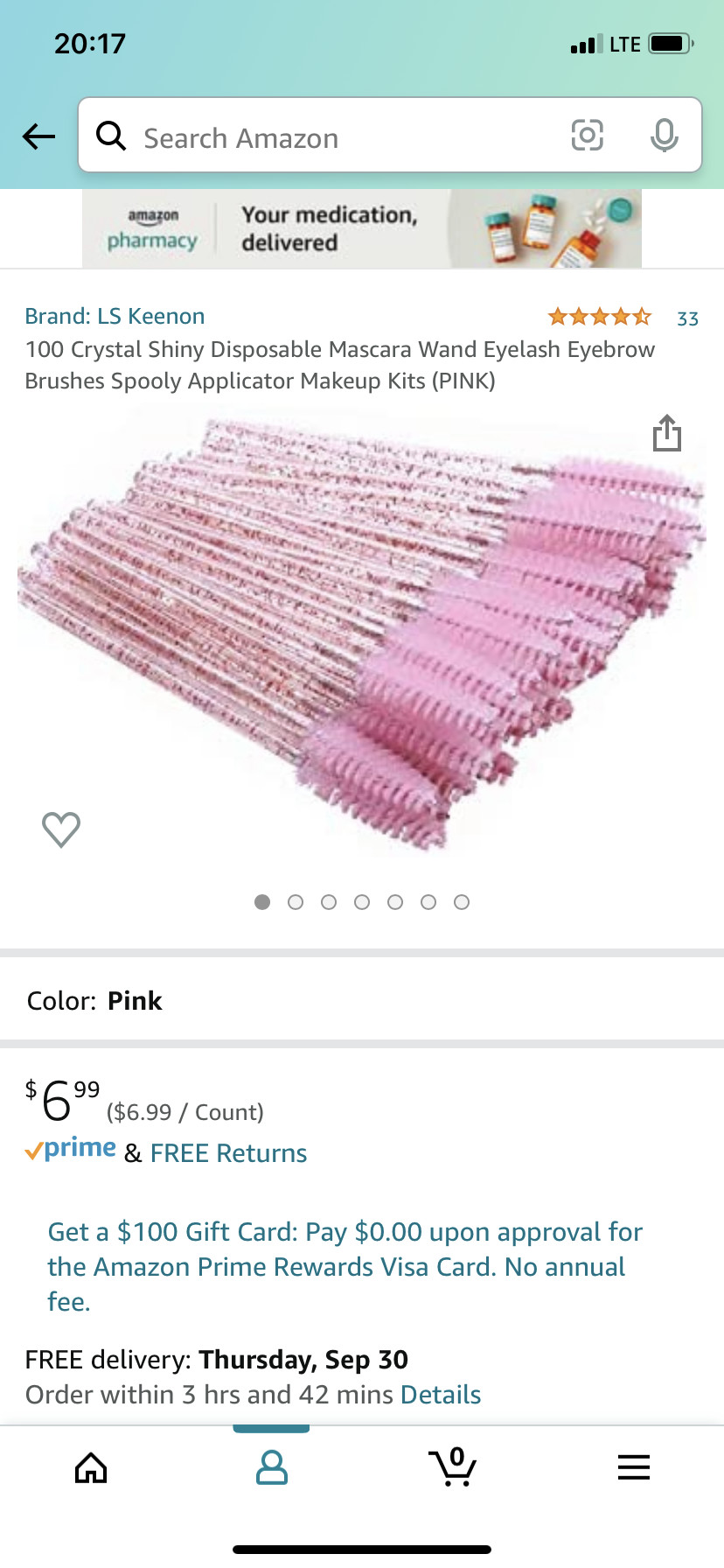
Task: Go to the Home tab
Action: pos(91,1467)
